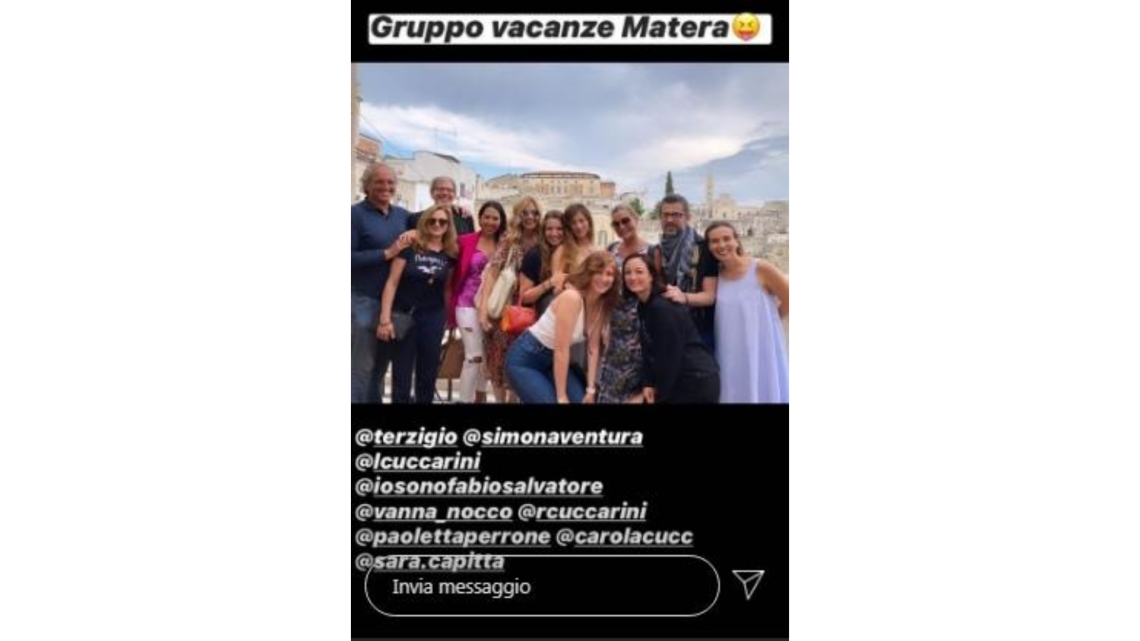
Task: View the @vanna_nocco tagged profile
Action: (x=433, y=512)
